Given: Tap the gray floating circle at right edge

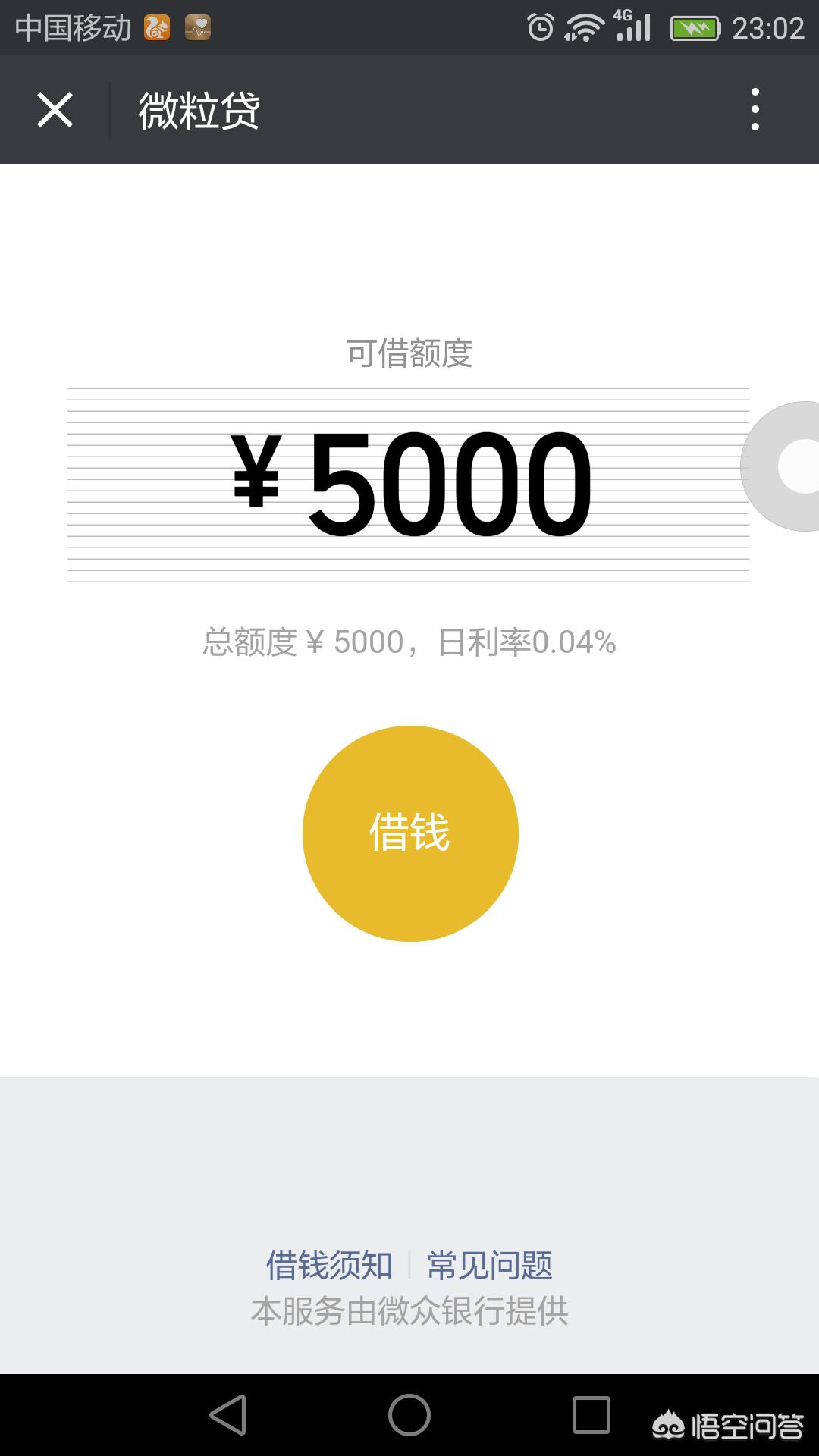Looking at the screenshot, I should (780, 466).
